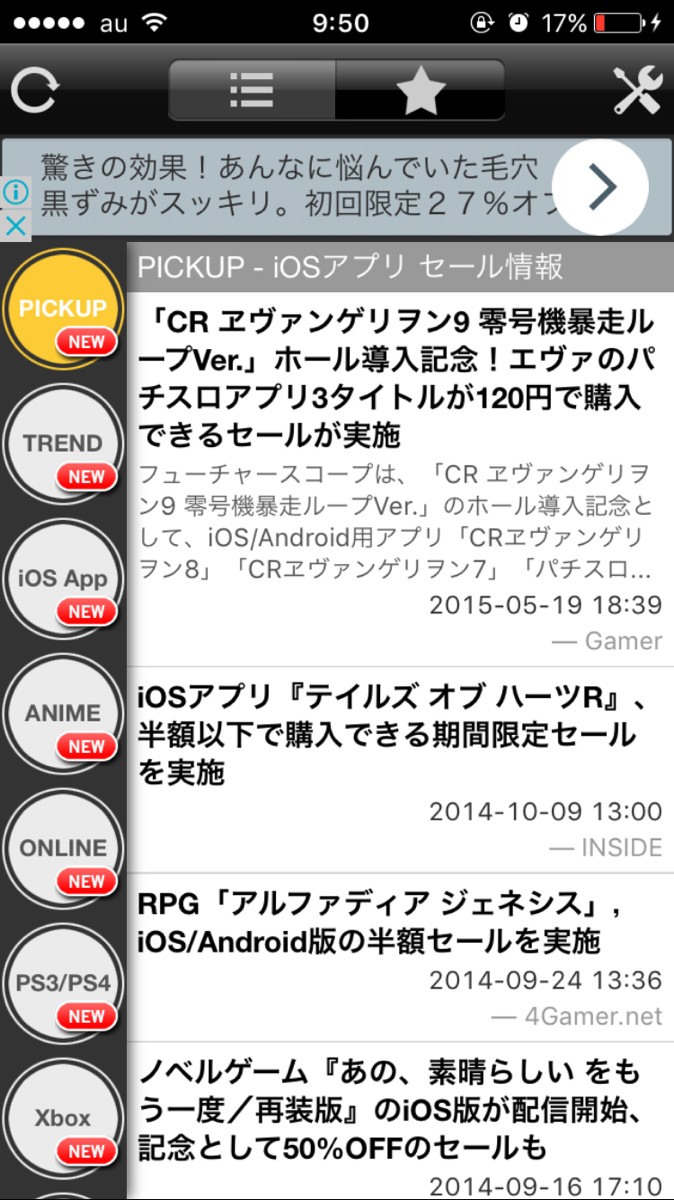674x1200 pixels.
Task: Select the PICKUP category
Action: (x=62, y=308)
